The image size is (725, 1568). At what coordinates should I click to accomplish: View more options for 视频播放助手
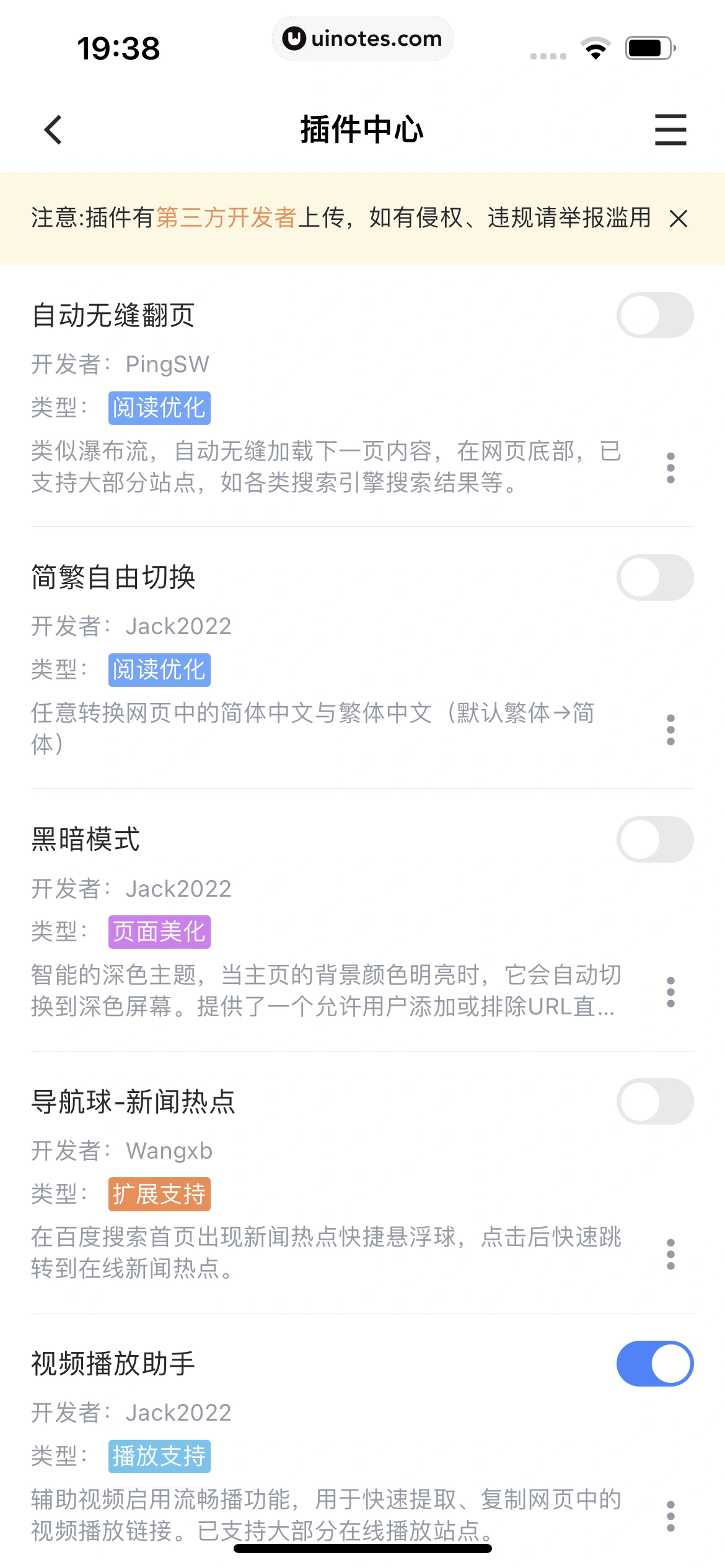click(670, 1516)
